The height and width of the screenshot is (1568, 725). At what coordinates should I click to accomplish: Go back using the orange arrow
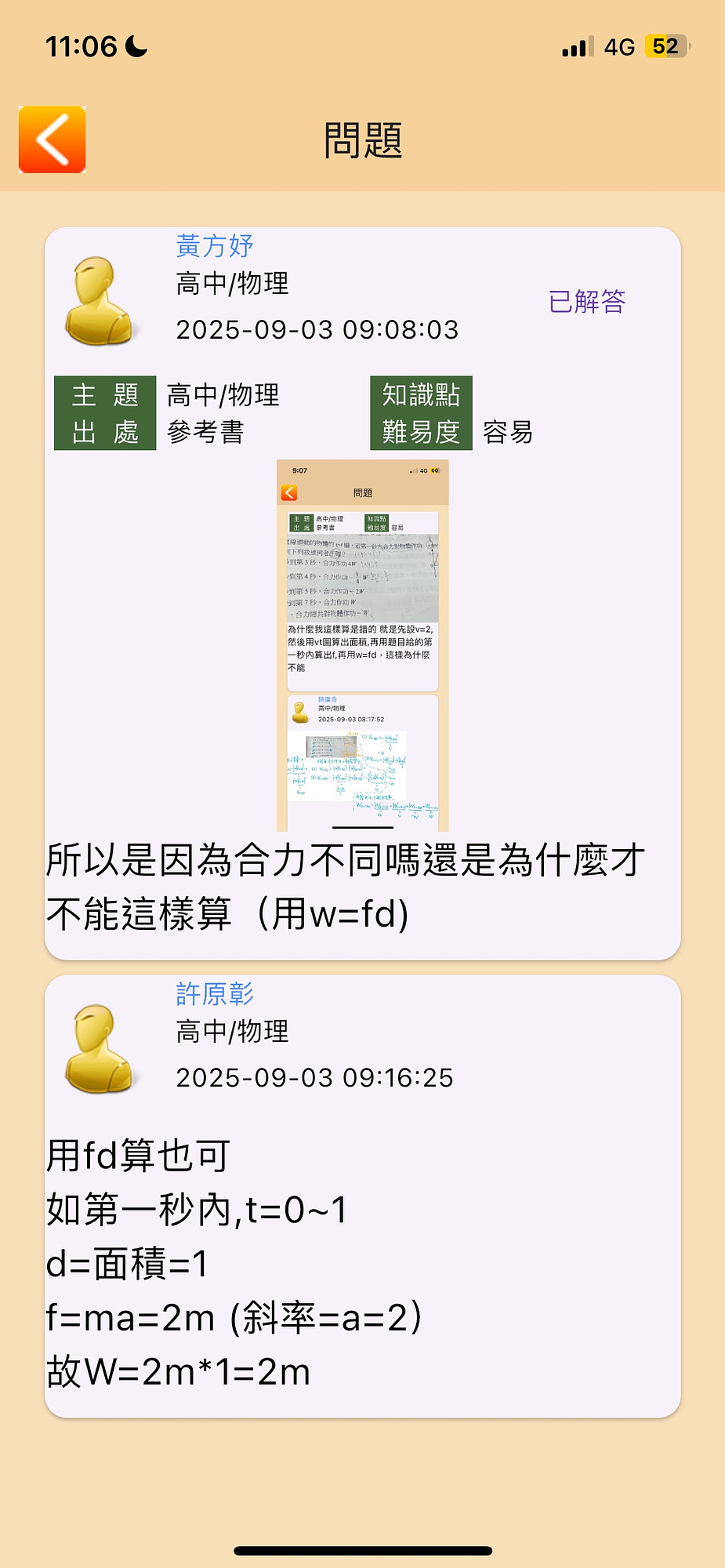point(52,140)
